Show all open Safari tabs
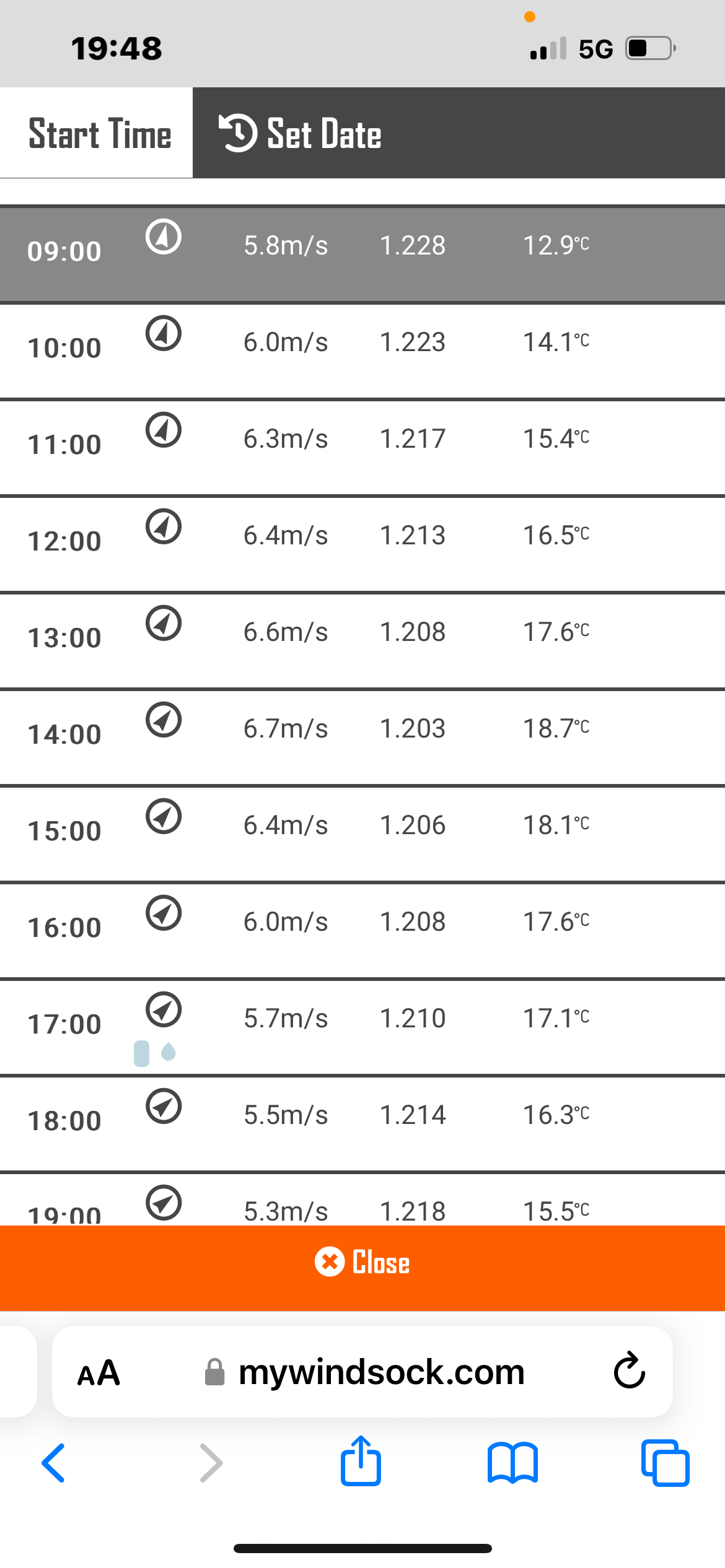This screenshot has width=725, height=1568. tap(665, 1463)
